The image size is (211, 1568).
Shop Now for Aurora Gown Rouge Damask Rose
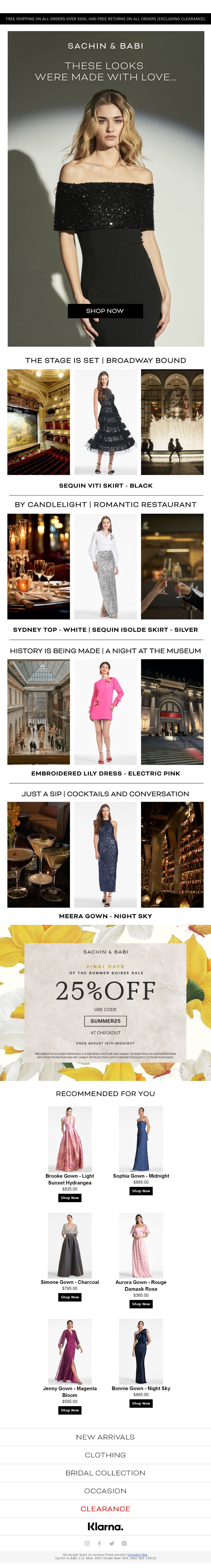click(141, 1304)
